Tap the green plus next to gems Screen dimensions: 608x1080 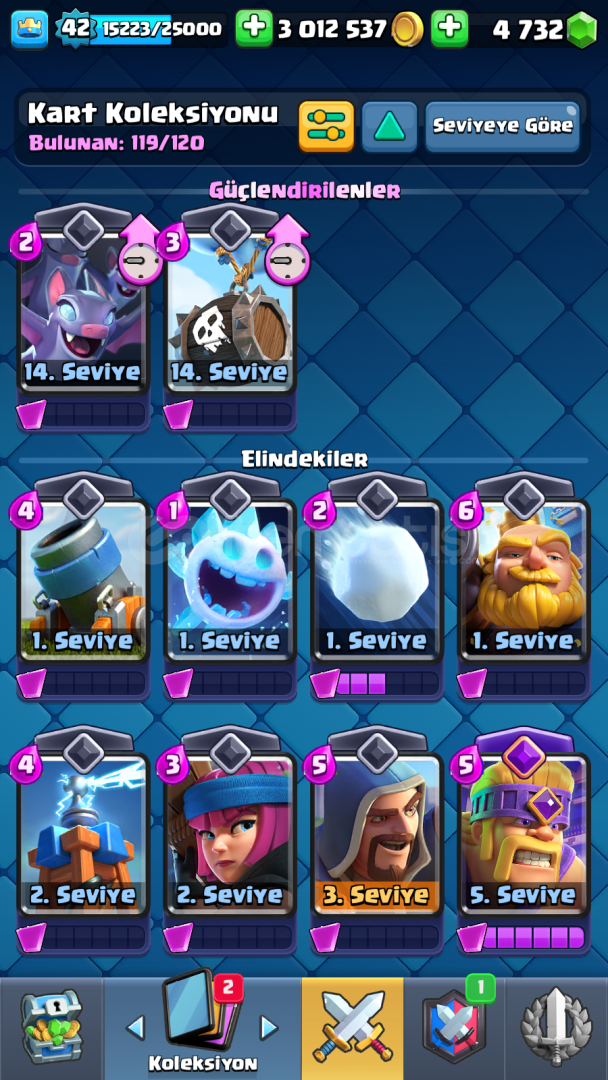450,29
